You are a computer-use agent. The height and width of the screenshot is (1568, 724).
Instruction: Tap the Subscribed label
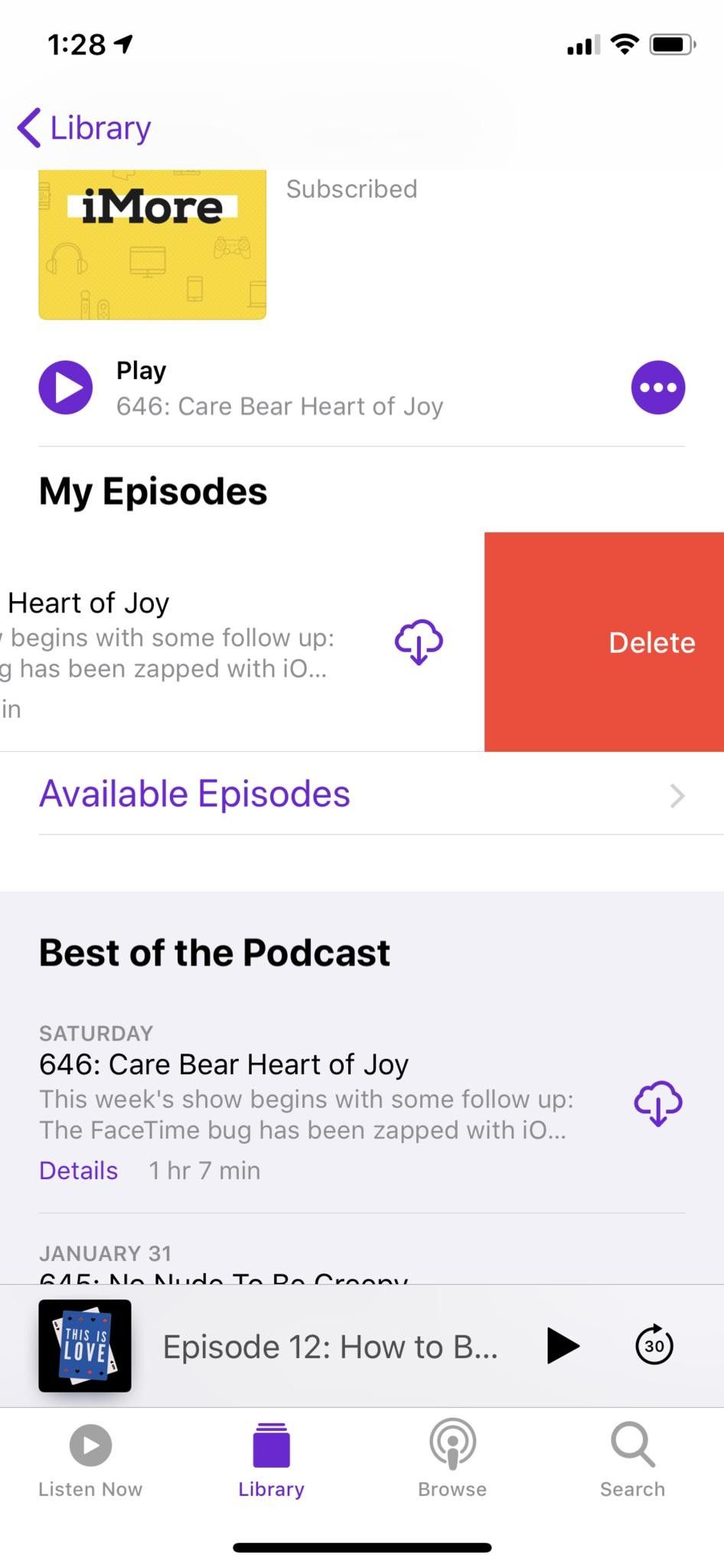pyautogui.click(x=351, y=189)
